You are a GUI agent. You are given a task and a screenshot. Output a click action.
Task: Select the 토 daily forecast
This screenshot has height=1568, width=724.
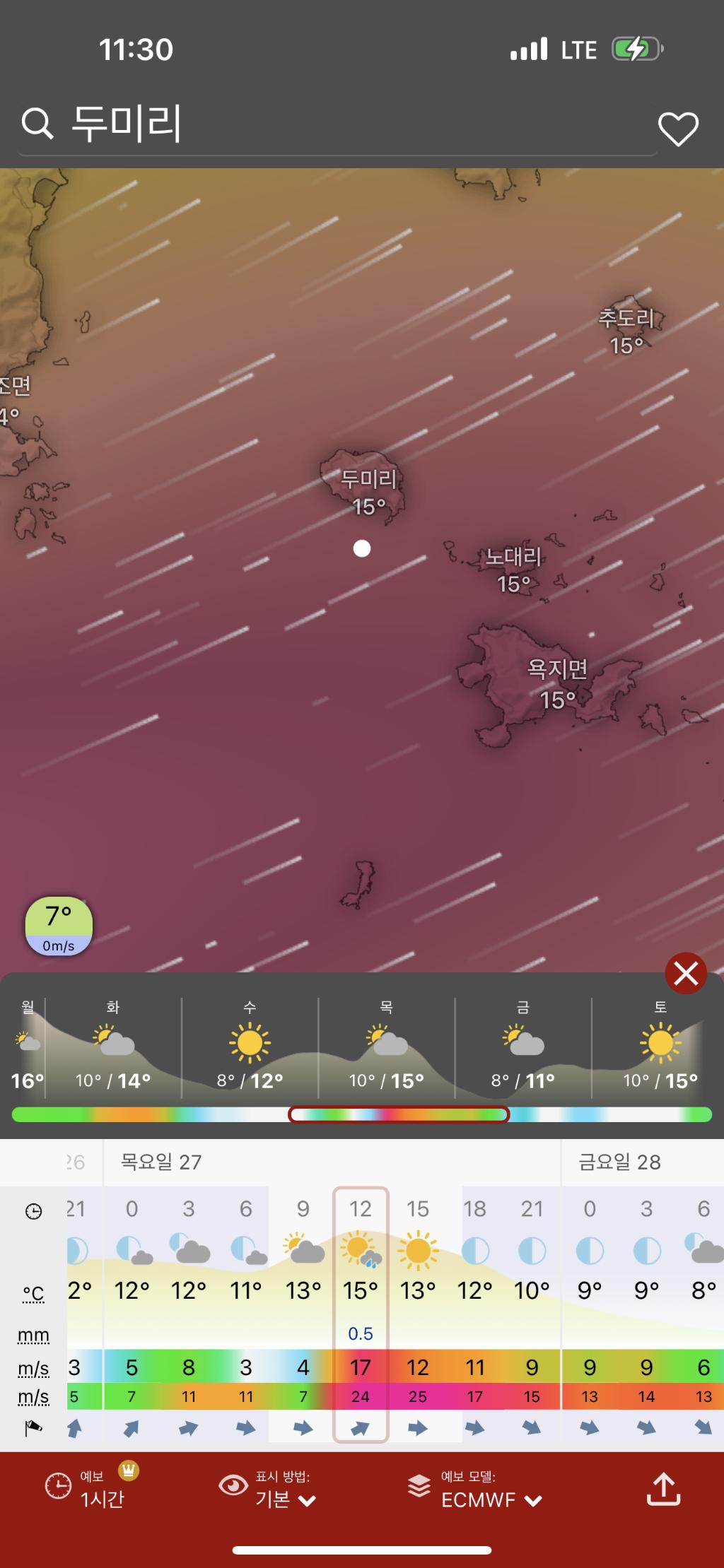coord(660,1047)
